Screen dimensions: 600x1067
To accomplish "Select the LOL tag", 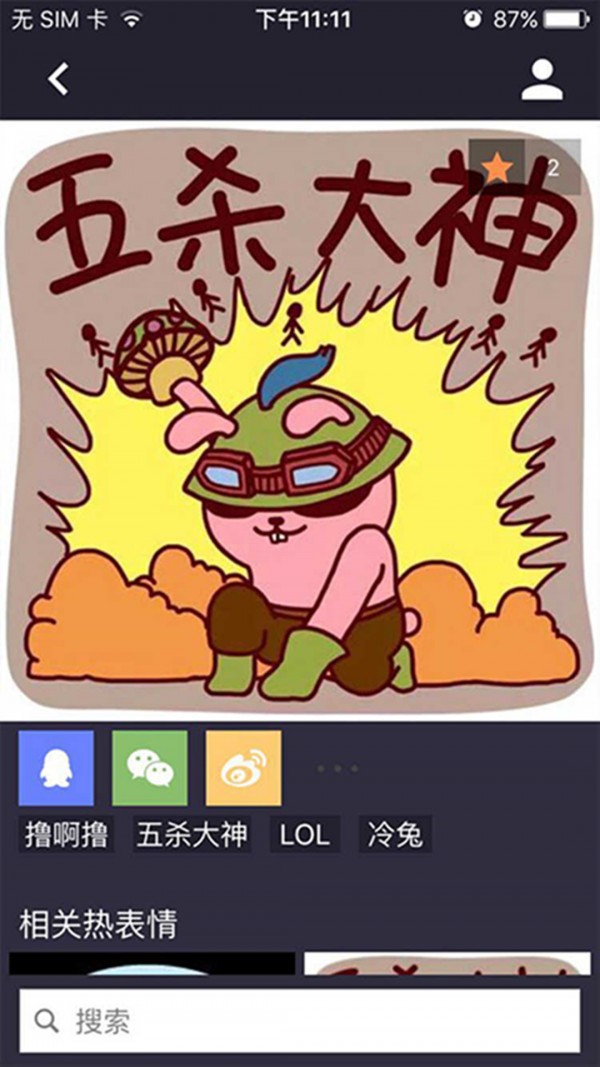I will (x=305, y=834).
